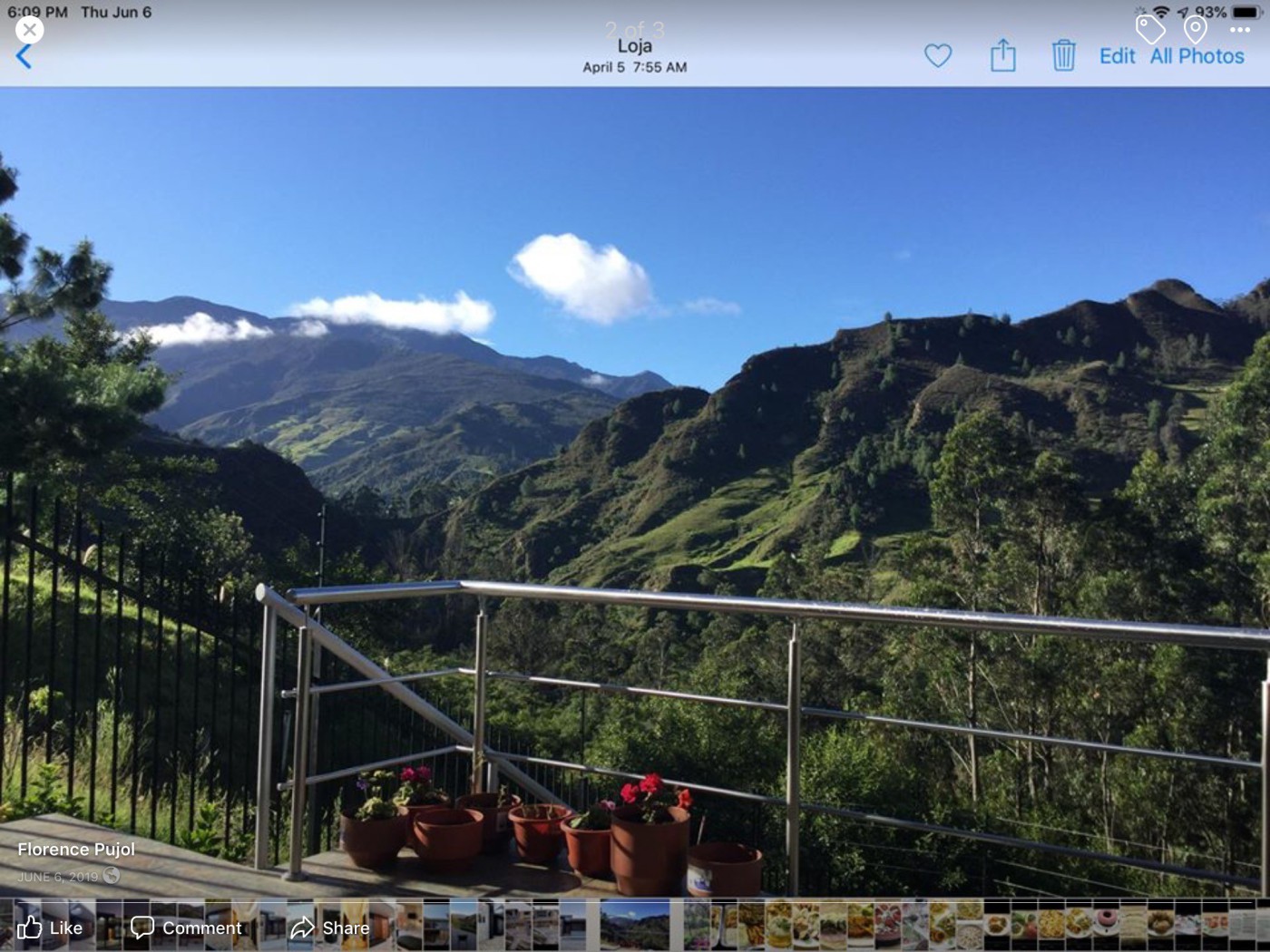Open Florence Pujol's profile

[x=76, y=850]
